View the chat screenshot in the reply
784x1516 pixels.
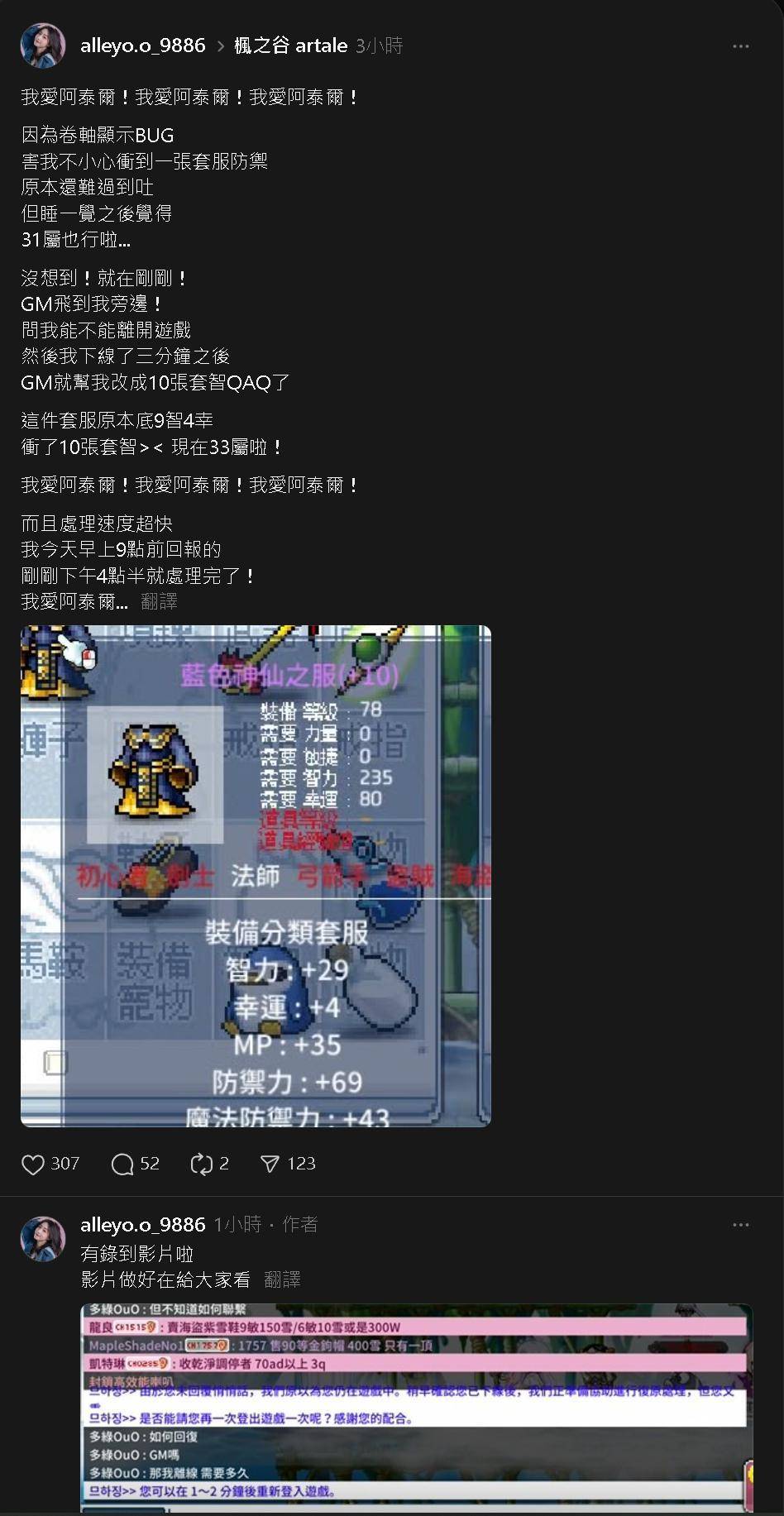pyautogui.click(x=416, y=1408)
